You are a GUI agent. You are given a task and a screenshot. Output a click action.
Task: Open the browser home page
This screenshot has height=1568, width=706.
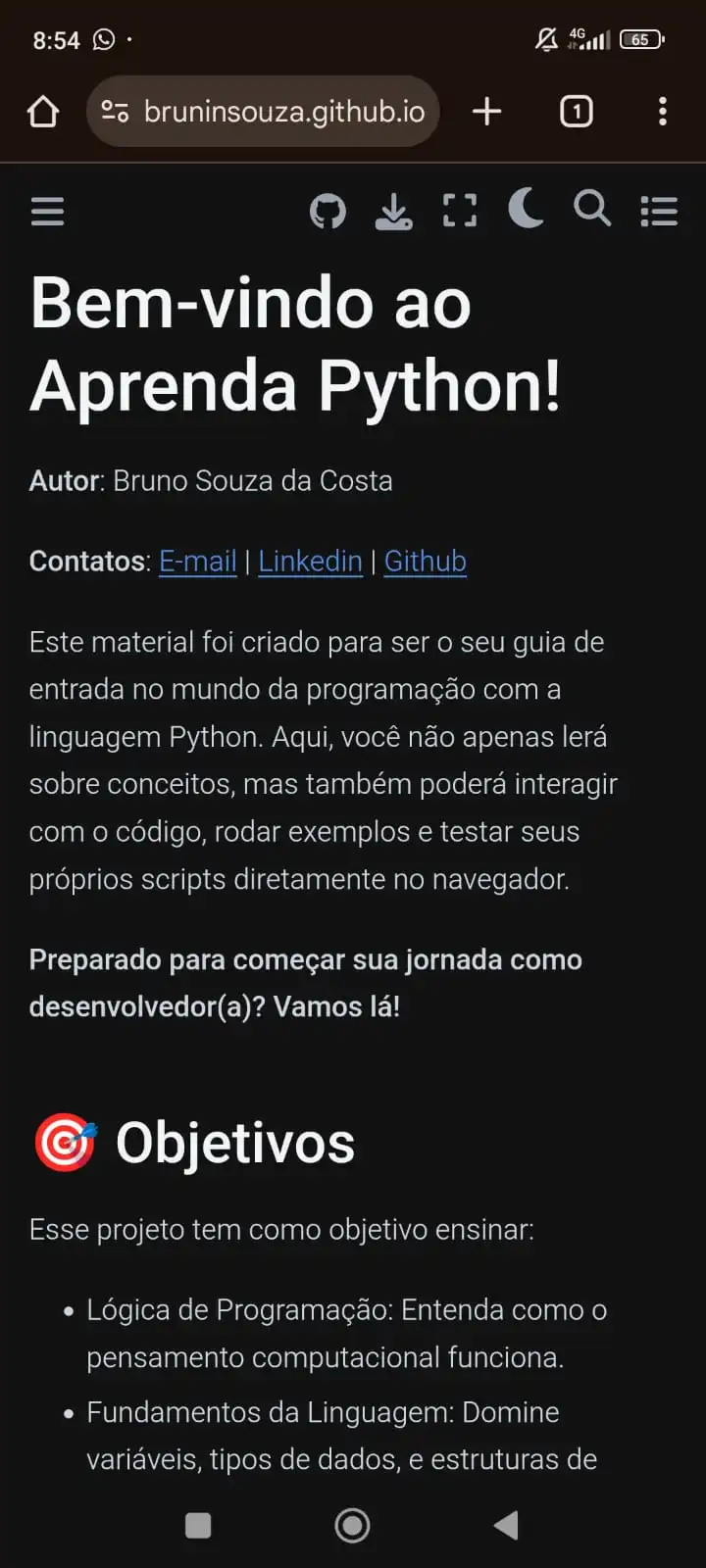(43, 112)
